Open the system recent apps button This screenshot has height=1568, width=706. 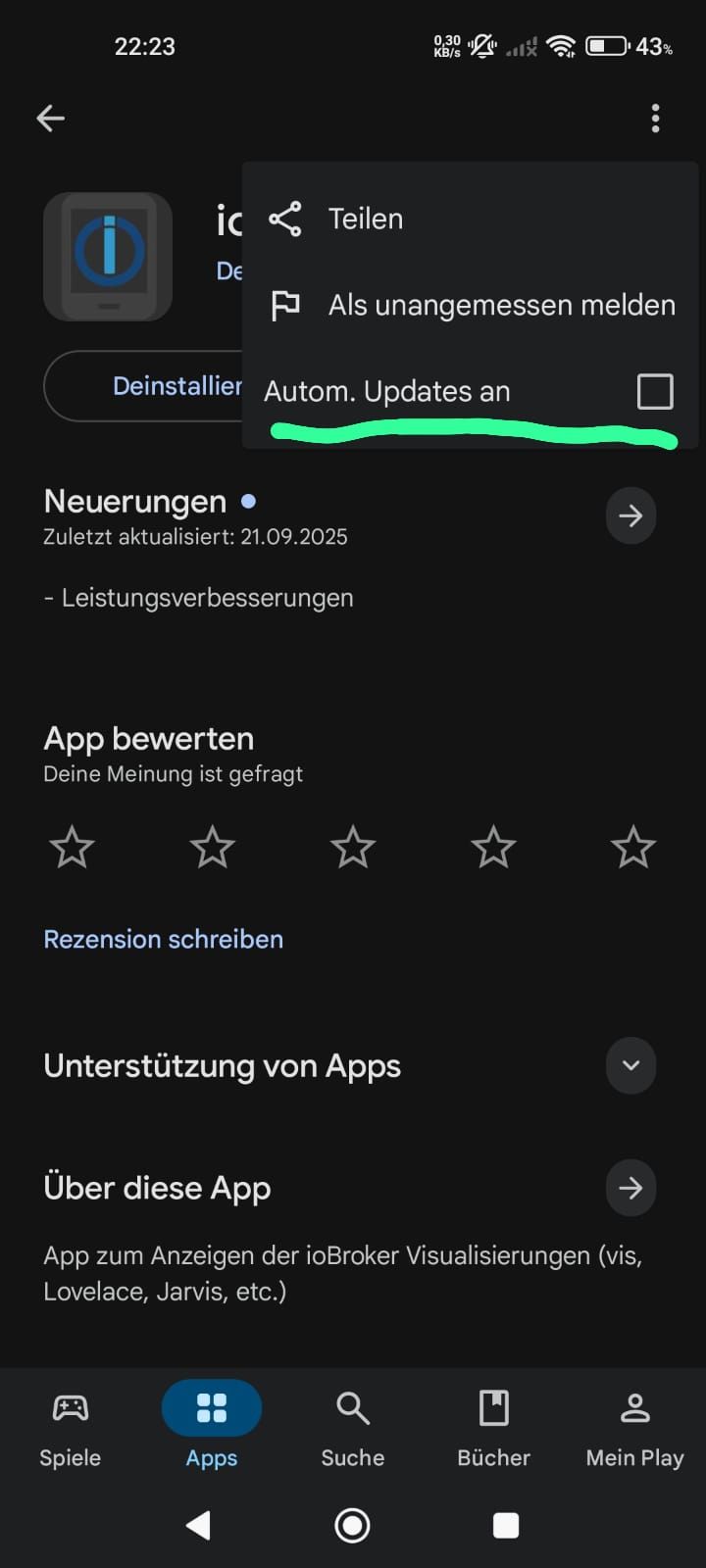pyautogui.click(x=506, y=1525)
